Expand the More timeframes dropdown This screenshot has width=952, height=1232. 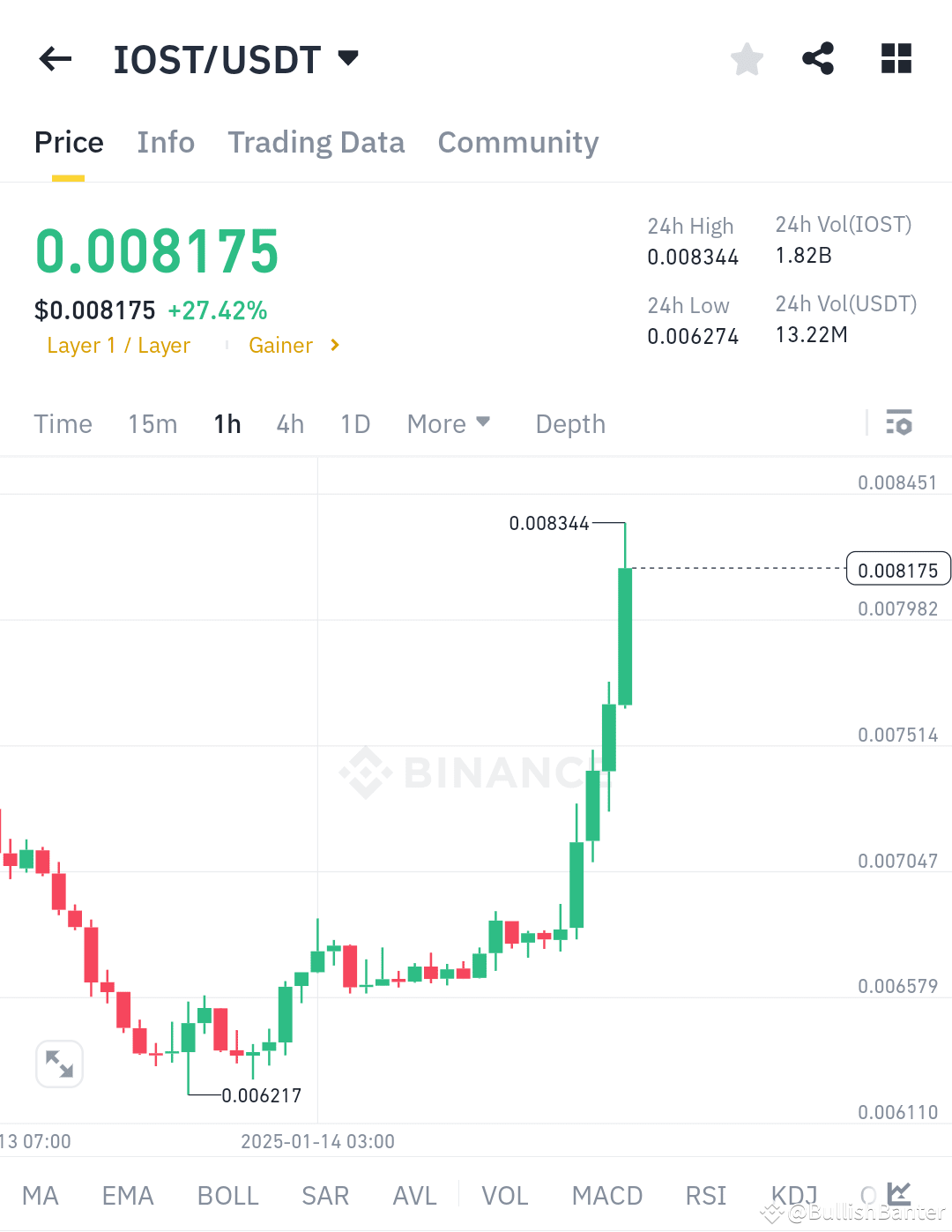coord(448,423)
